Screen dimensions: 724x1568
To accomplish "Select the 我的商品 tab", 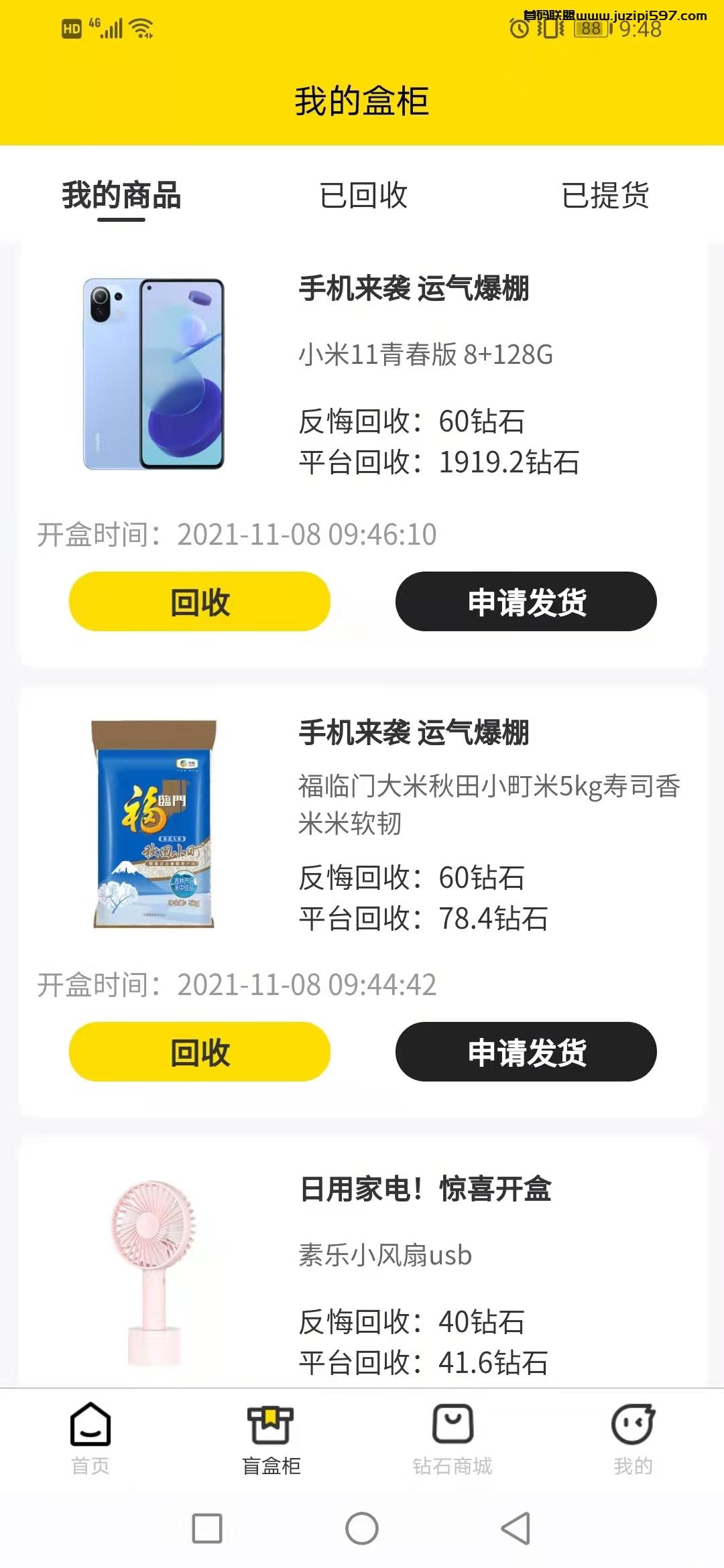I will click(119, 196).
